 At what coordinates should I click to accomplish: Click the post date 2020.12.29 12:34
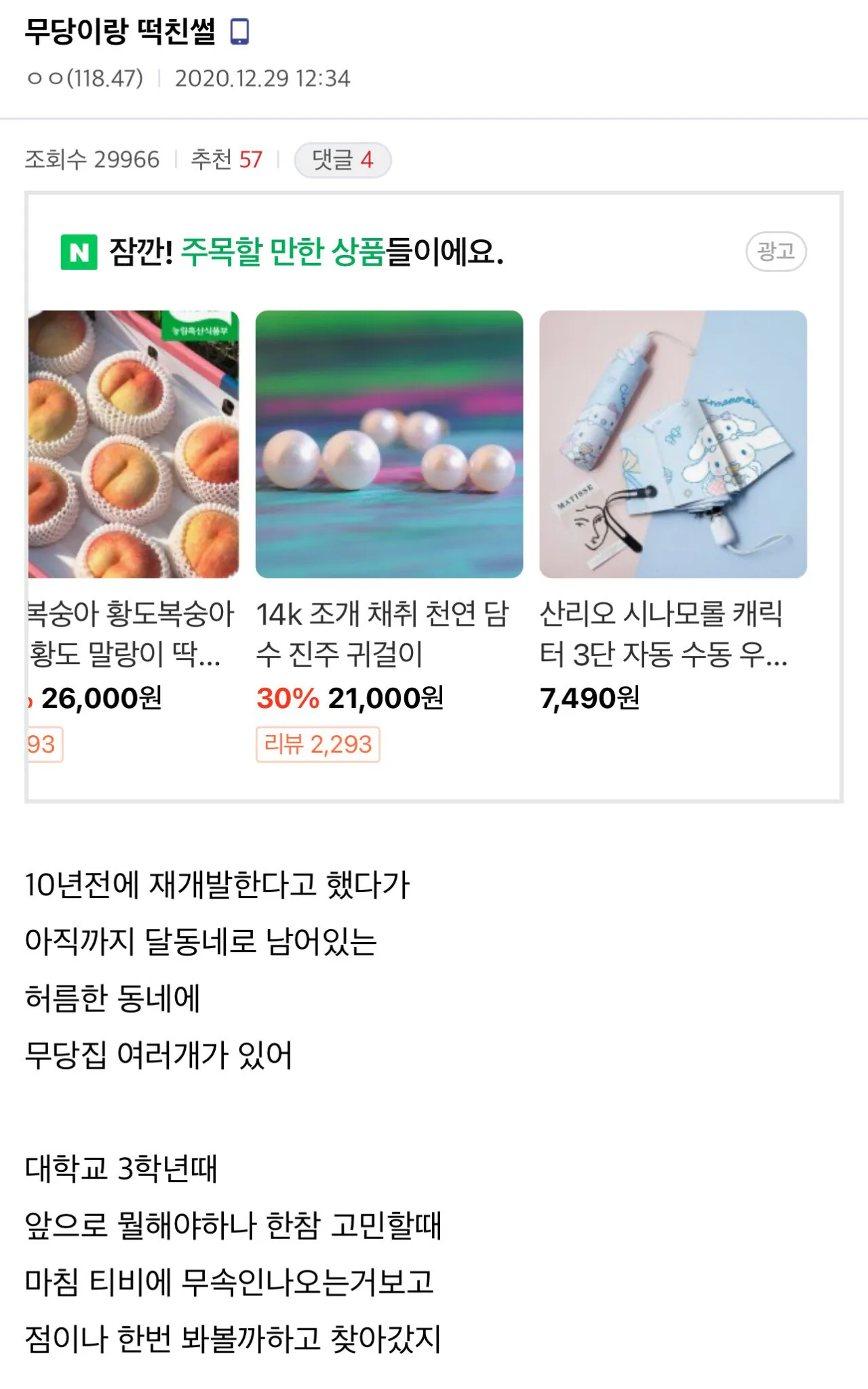264,78
